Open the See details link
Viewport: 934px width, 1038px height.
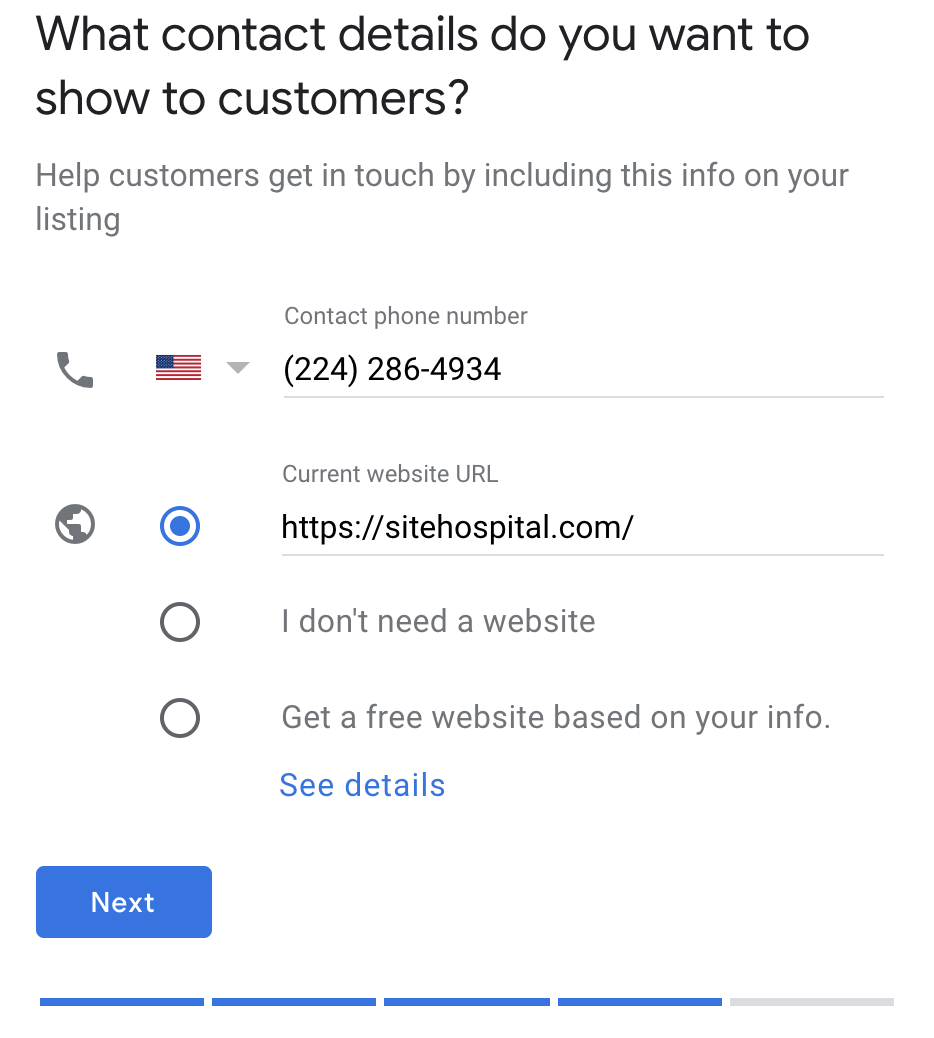362,785
